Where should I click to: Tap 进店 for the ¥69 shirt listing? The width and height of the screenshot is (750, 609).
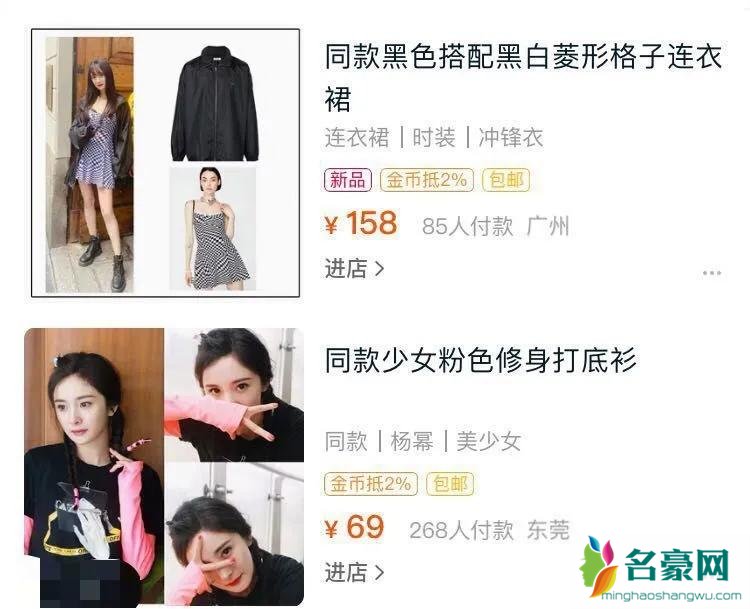coord(355,572)
